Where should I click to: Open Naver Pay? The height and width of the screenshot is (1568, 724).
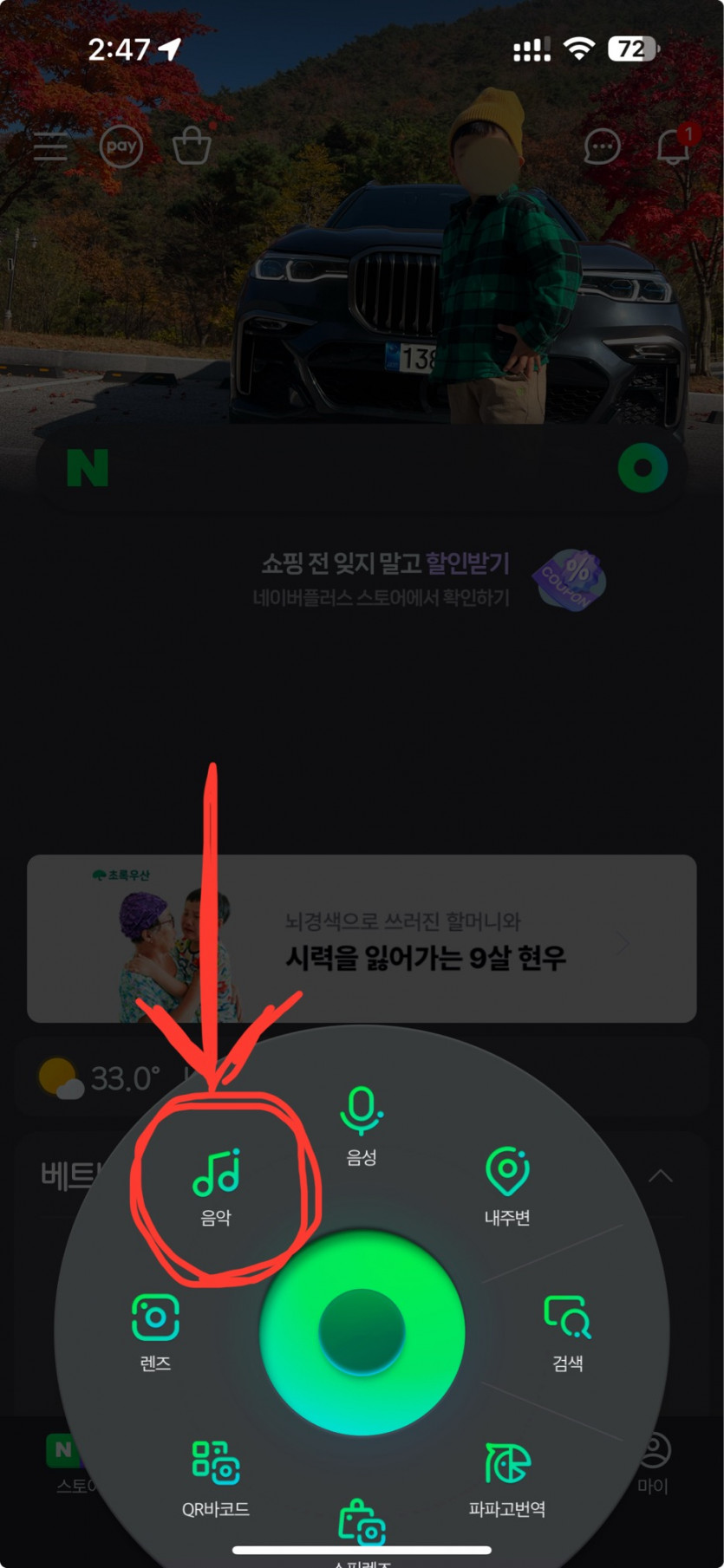click(121, 147)
